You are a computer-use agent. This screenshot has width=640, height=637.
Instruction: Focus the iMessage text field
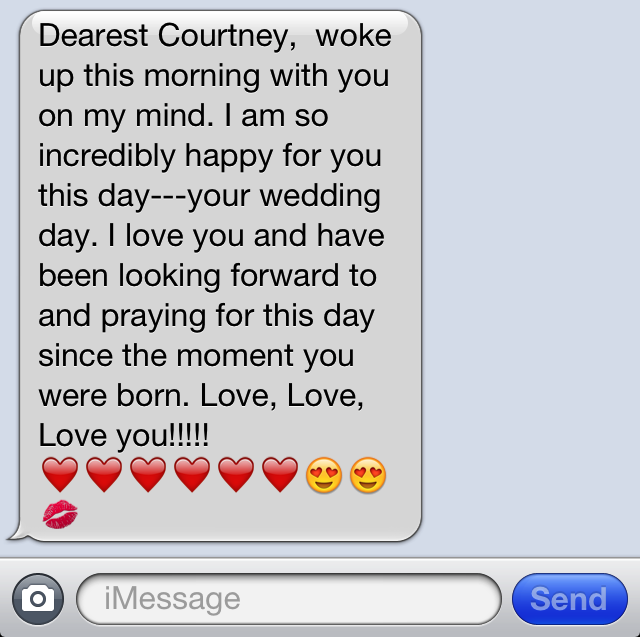[x=288, y=599]
